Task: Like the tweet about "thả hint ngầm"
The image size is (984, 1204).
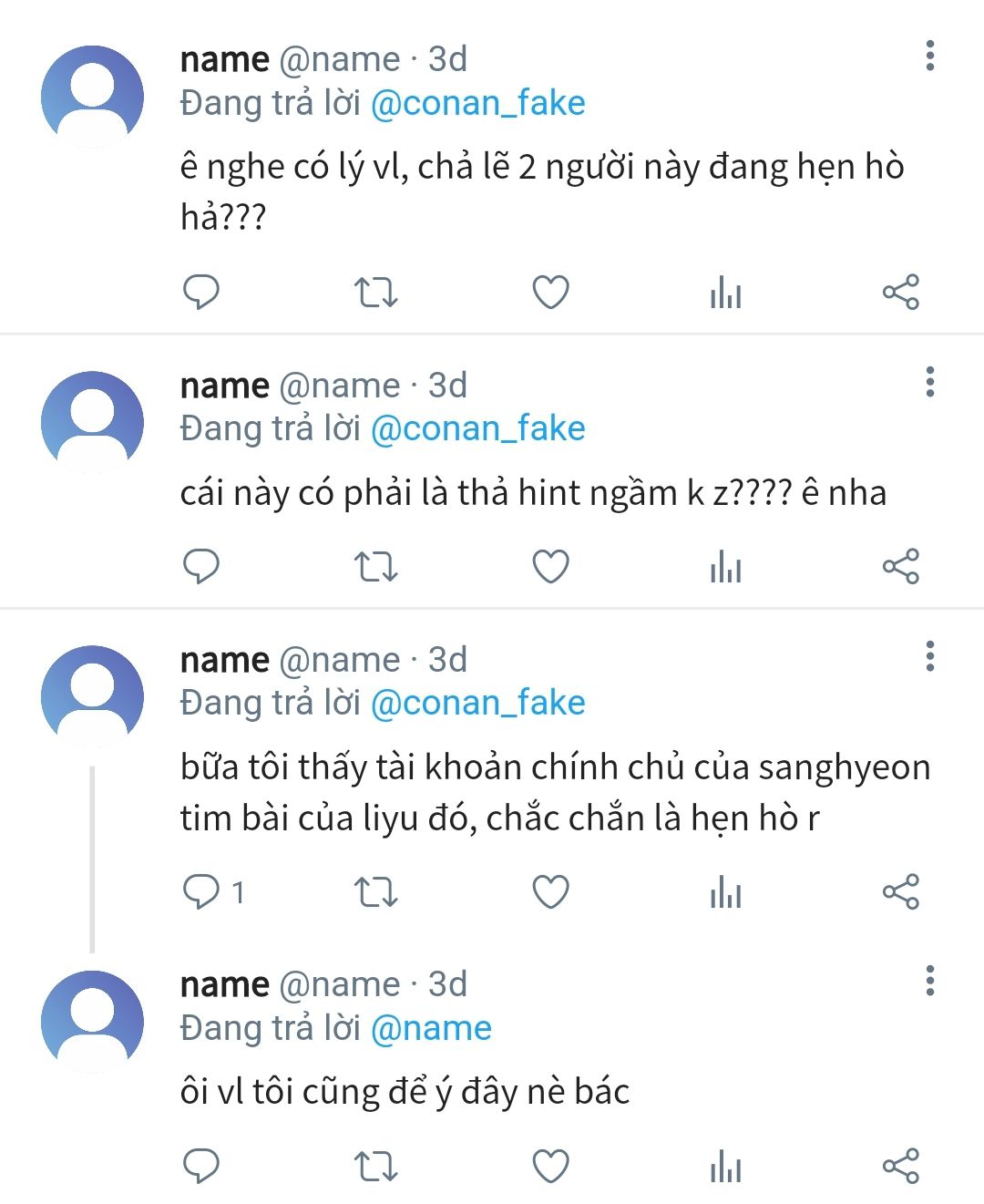Action: [550, 566]
